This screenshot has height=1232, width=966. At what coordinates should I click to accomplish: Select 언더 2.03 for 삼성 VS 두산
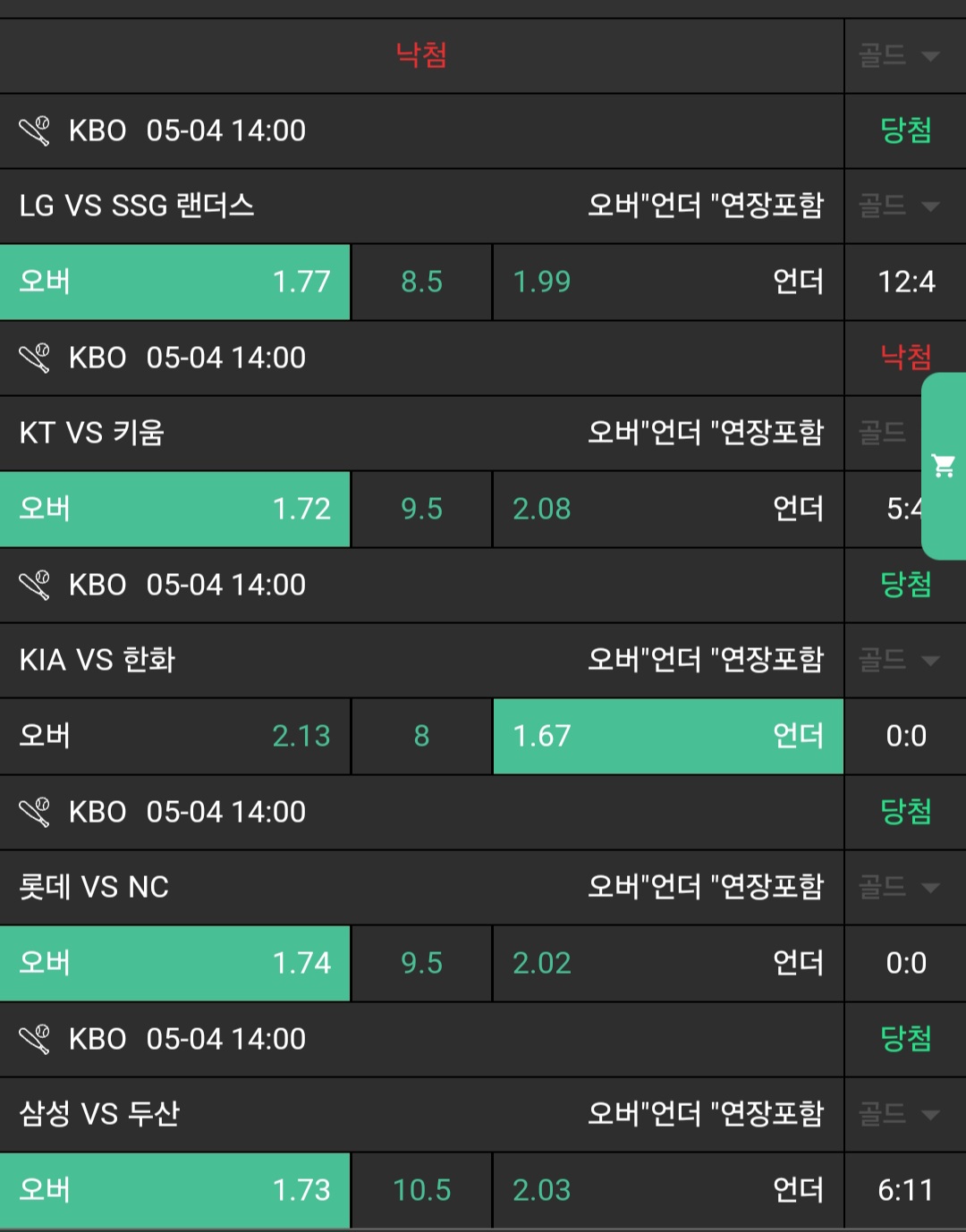pos(667,1190)
